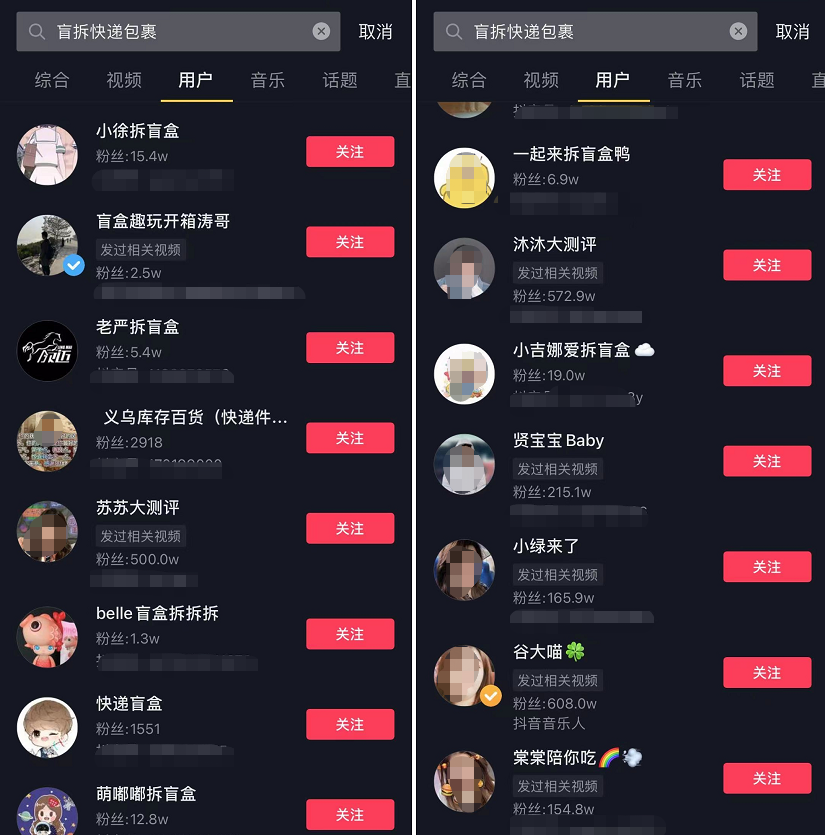825x835 pixels.
Task: Follow 萌嘟嘟拆盲盒
Action: pyautogui.click(x=350, y=814)
